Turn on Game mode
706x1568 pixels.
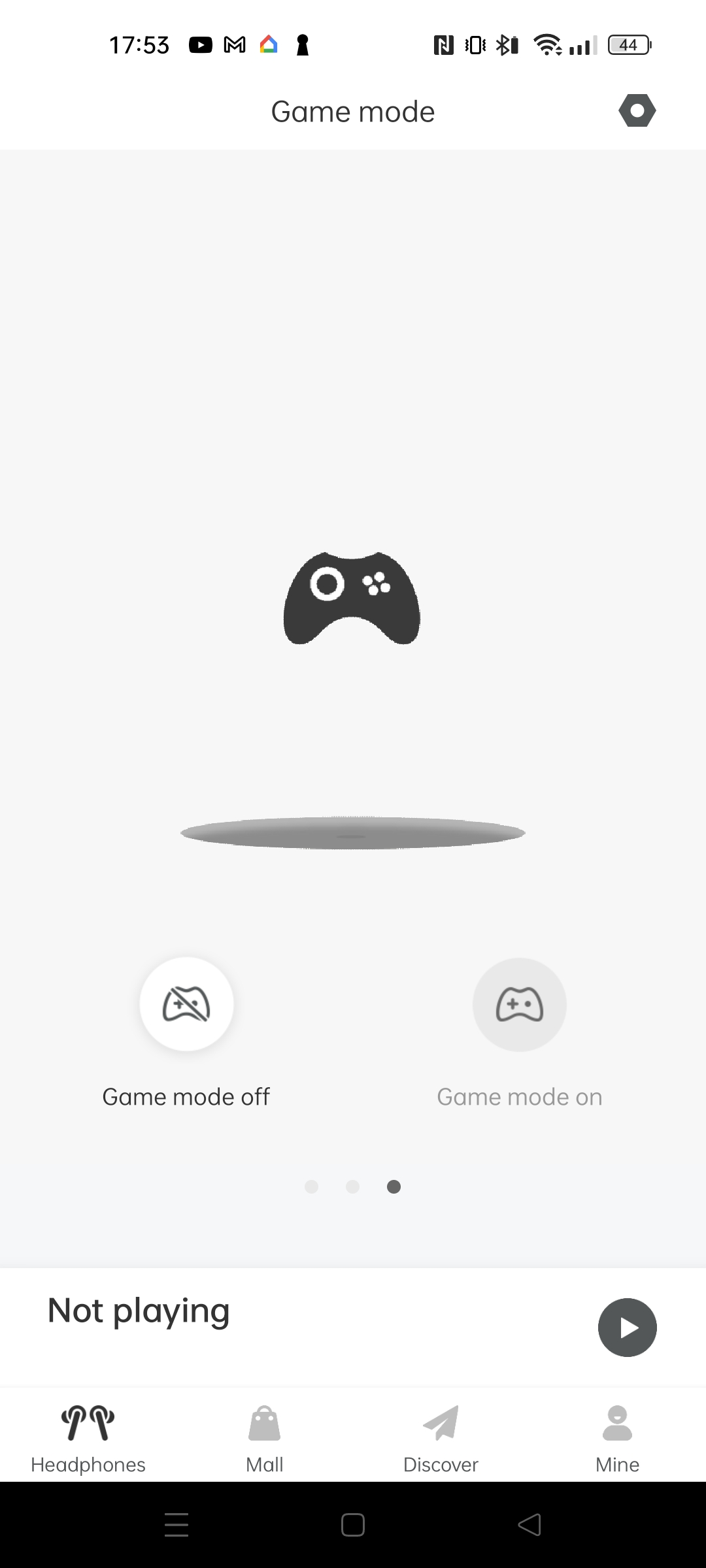(519, 1004)
